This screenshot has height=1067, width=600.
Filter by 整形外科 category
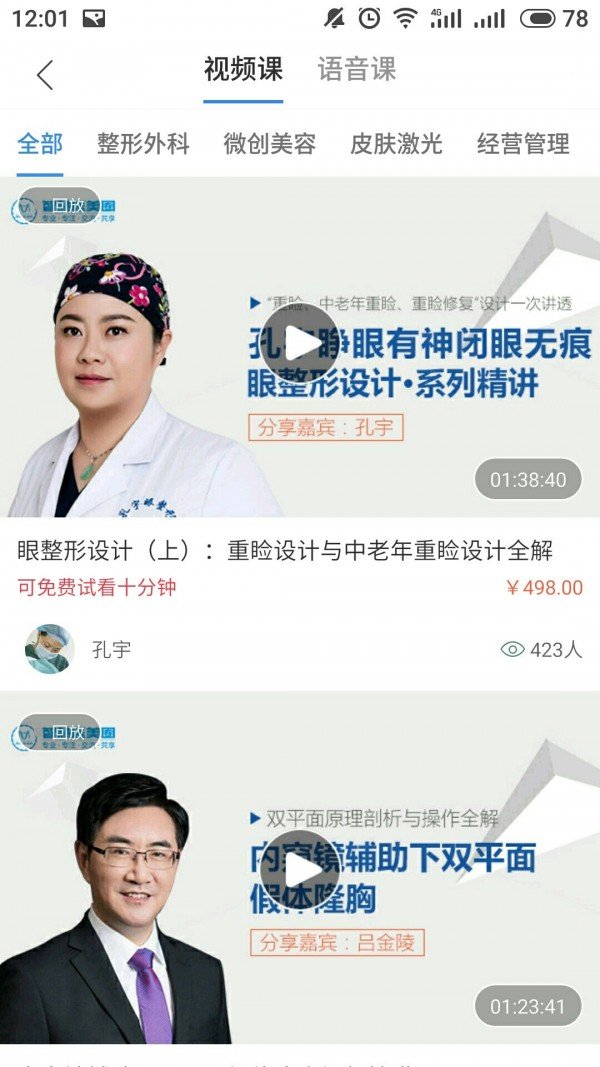tap(143, 144)
